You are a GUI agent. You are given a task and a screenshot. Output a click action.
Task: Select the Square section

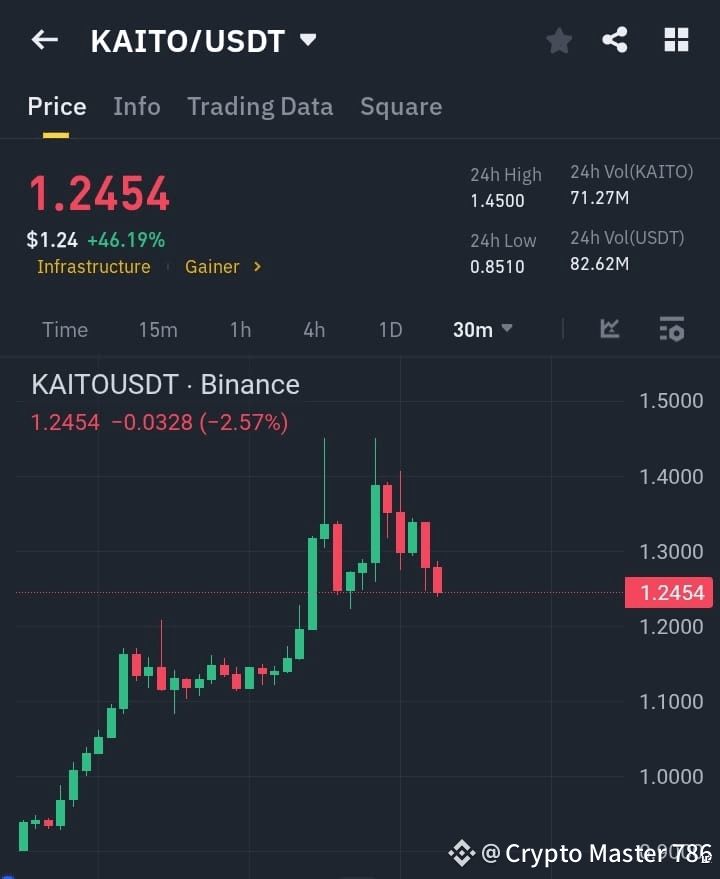tap(401, 106)
